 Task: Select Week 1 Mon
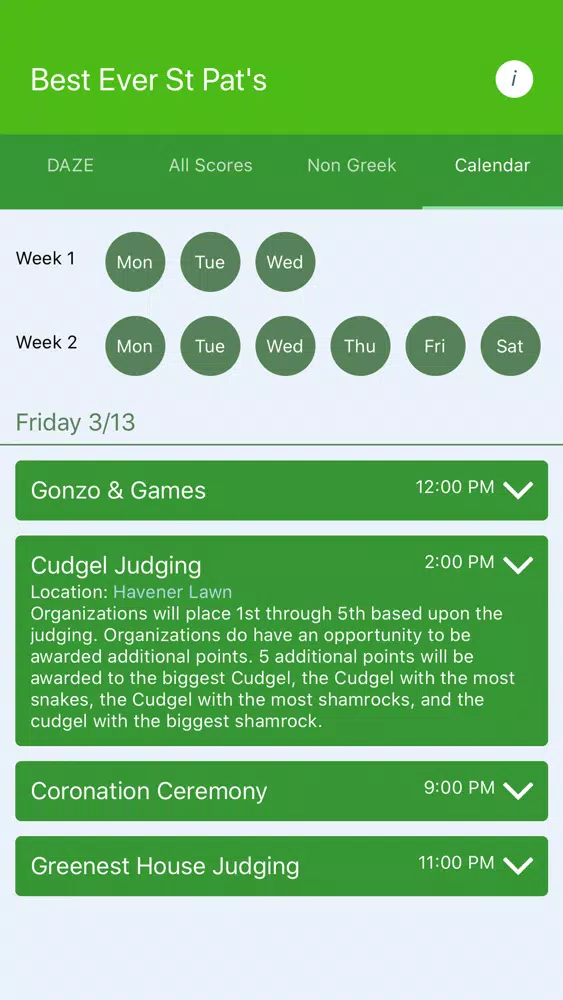pyautogui.click(x=135, y=262)
